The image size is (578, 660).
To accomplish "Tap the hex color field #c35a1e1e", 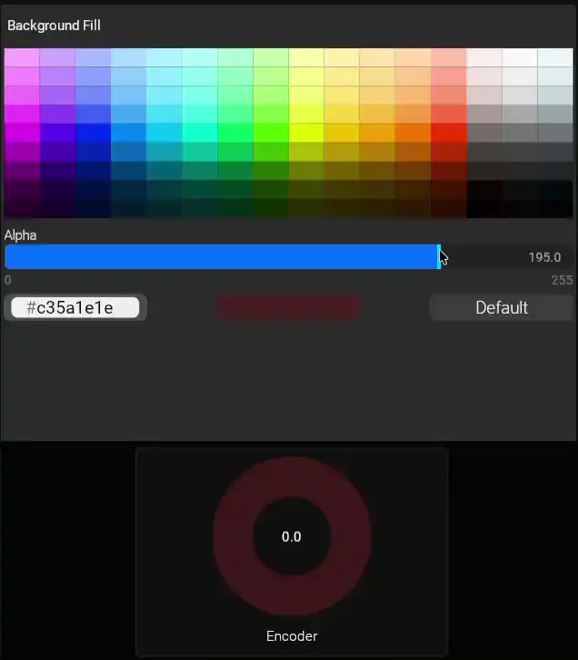I will coord(75,308).
